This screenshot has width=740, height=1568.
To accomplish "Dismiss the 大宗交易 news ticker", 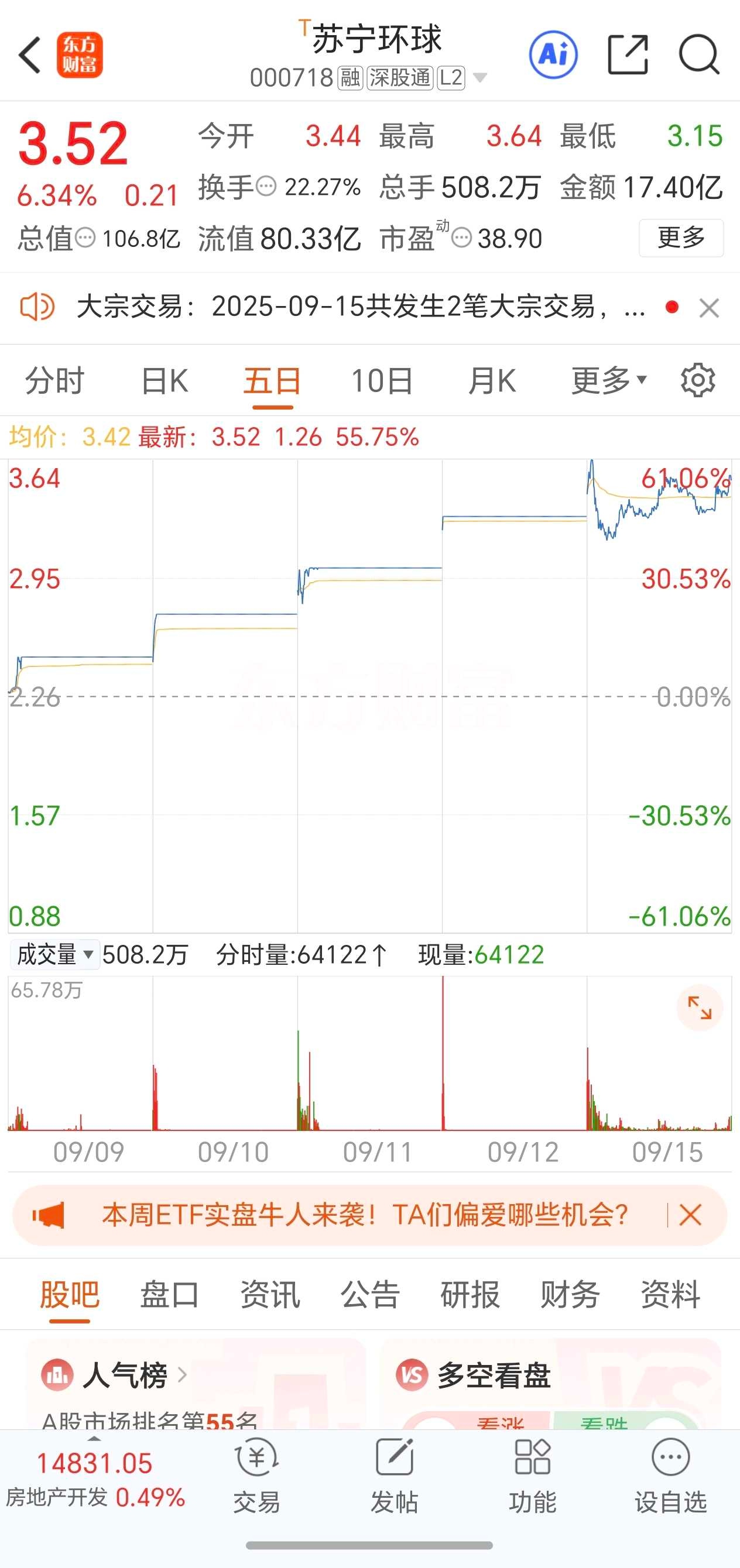I will (710, 308).
